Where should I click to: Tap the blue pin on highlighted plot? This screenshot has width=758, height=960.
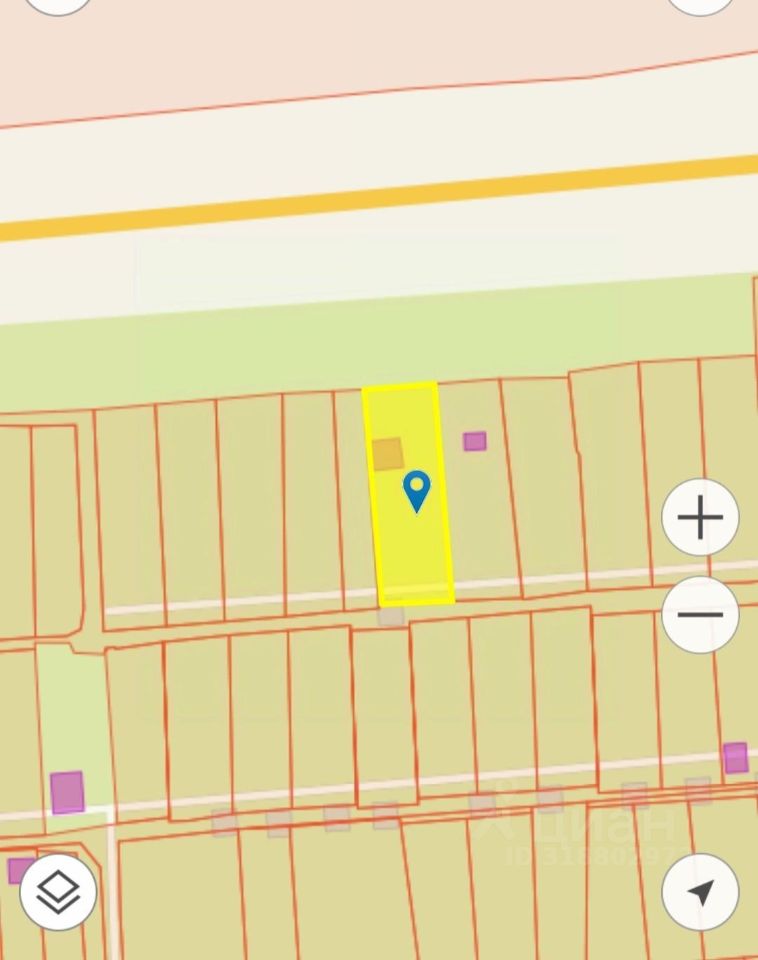416,490
